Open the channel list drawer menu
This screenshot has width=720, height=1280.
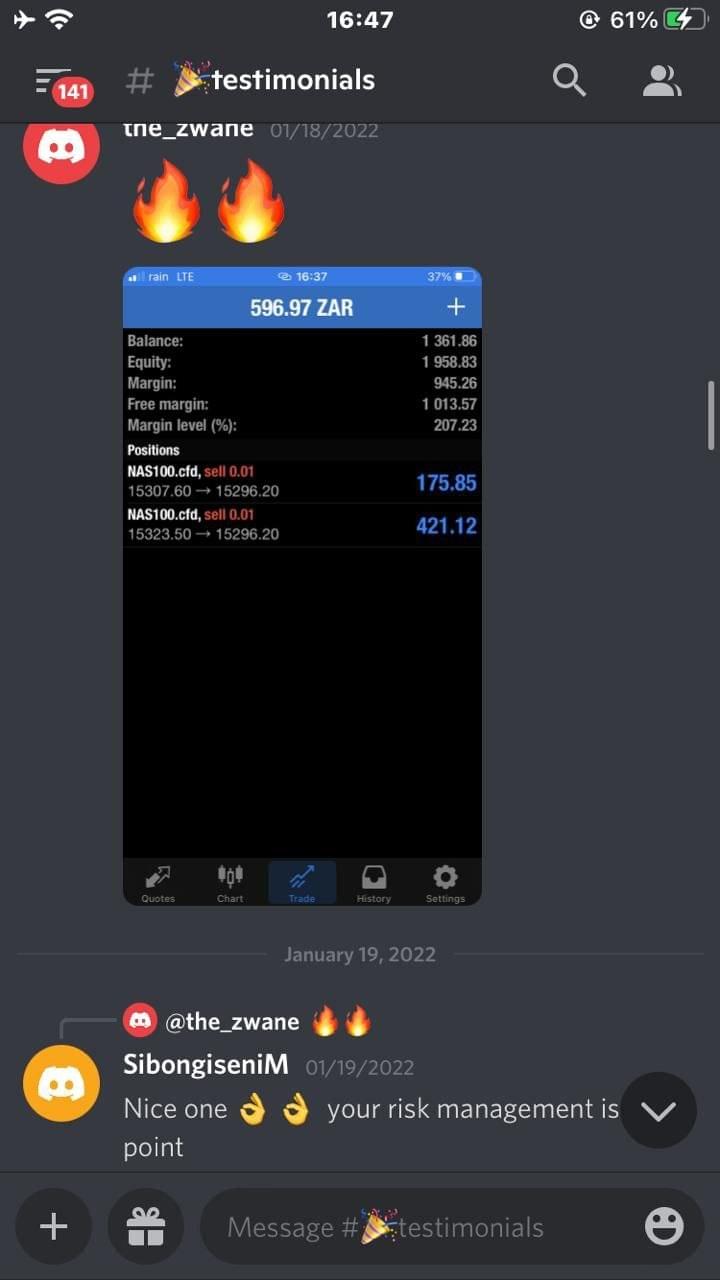55,81
